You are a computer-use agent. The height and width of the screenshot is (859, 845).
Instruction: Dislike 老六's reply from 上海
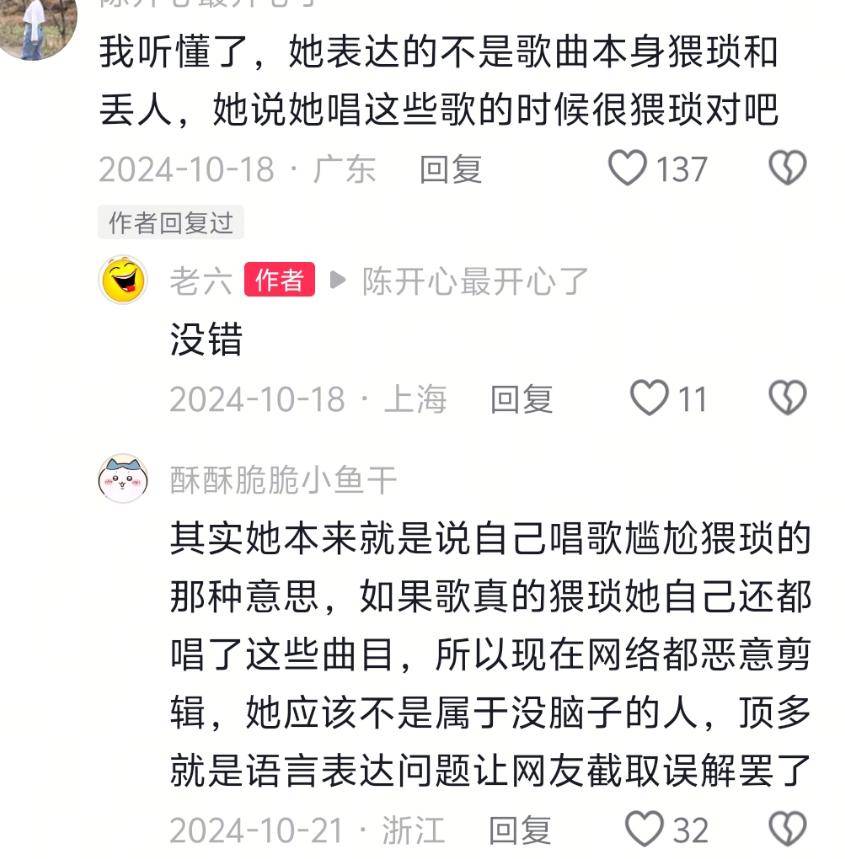pyautogui.click(x=786, y=399)
